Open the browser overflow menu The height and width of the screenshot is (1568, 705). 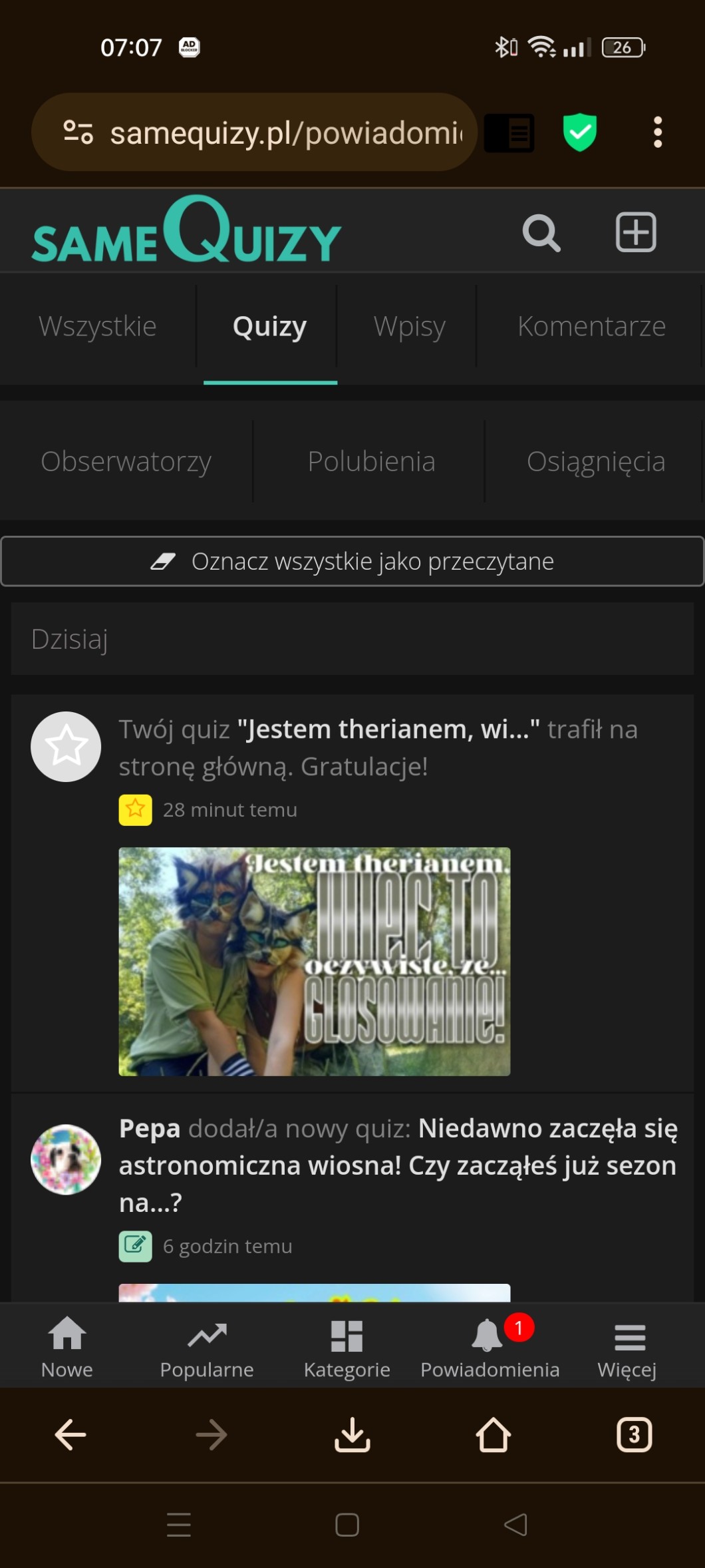[657, 132]
